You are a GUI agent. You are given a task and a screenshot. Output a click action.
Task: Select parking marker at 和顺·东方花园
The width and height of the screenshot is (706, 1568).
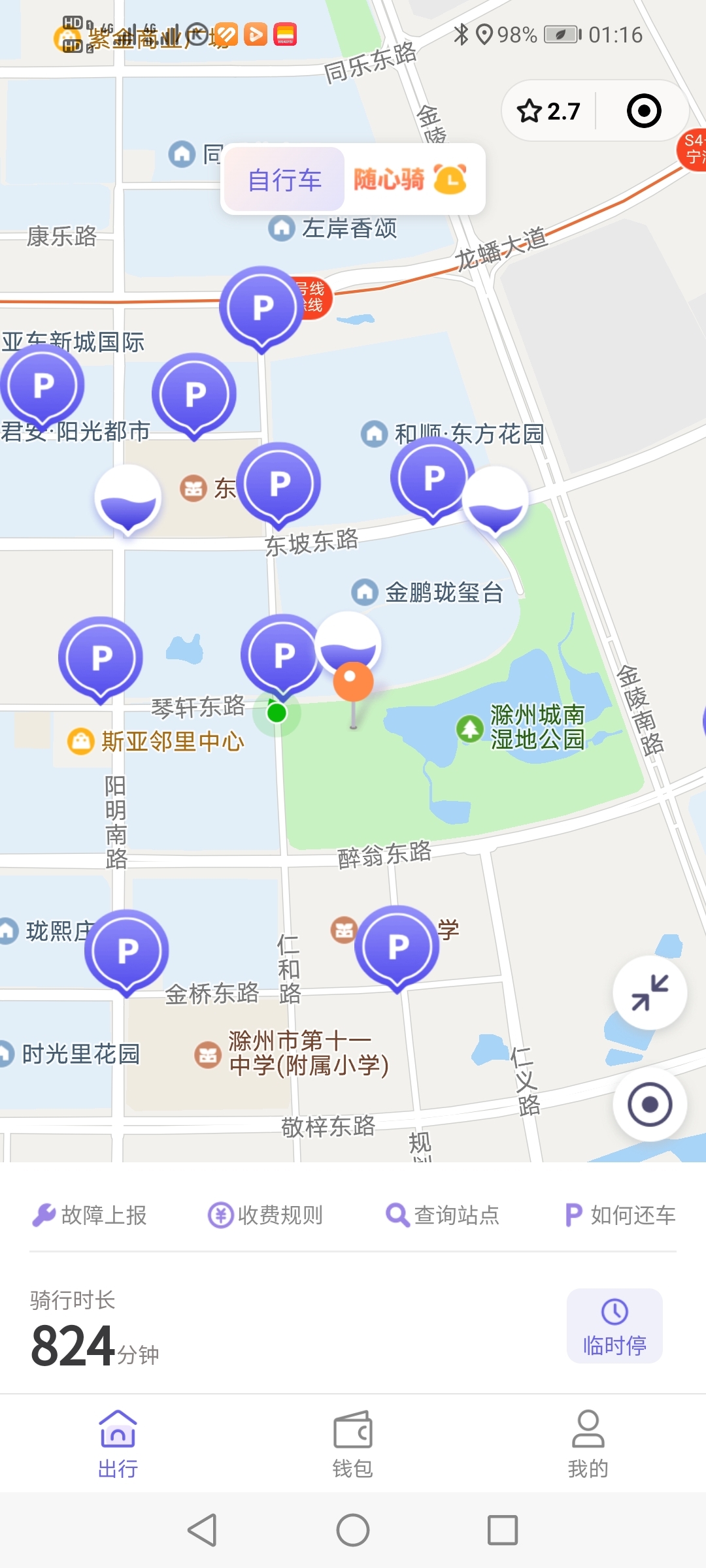coord(432,478)
